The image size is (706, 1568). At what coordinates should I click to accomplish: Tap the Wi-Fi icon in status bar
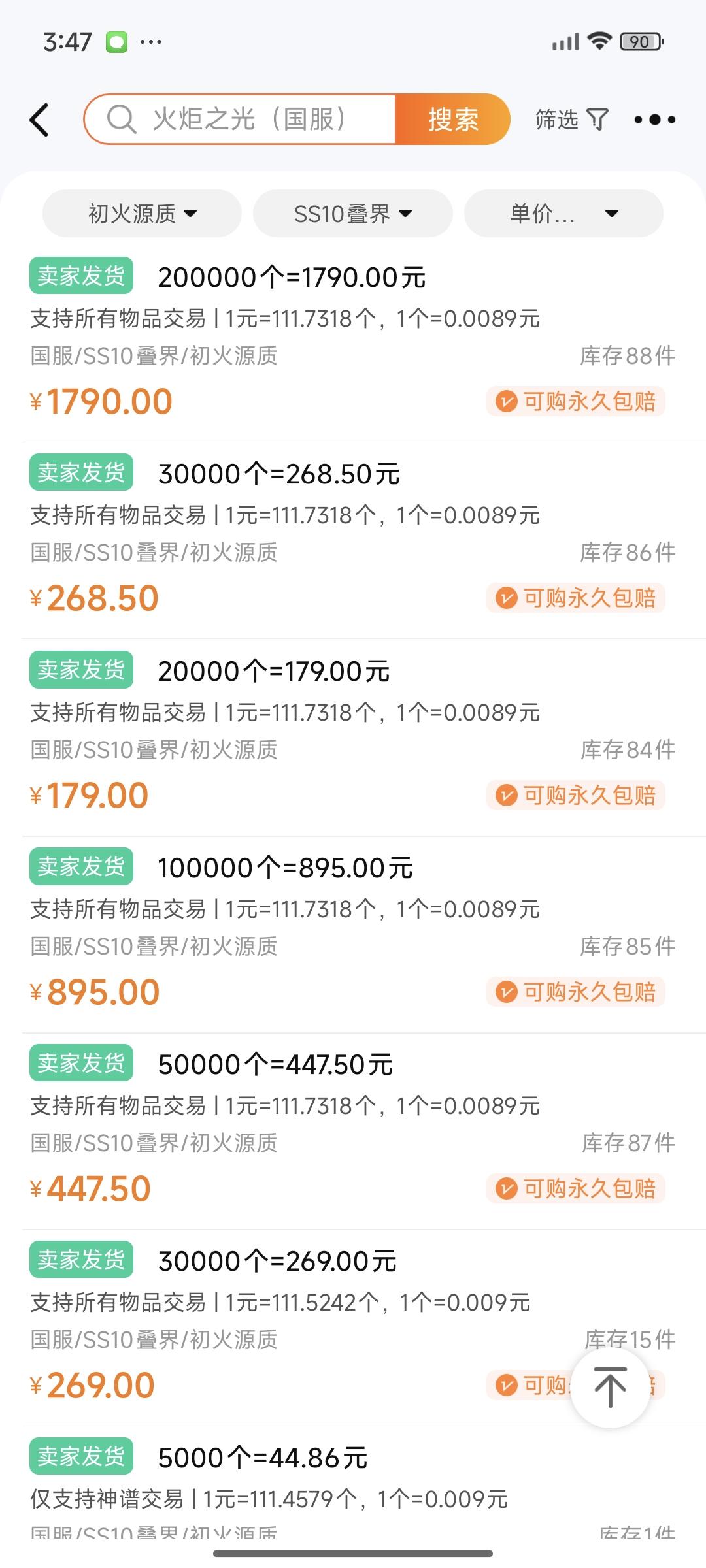tap(599, 41)
